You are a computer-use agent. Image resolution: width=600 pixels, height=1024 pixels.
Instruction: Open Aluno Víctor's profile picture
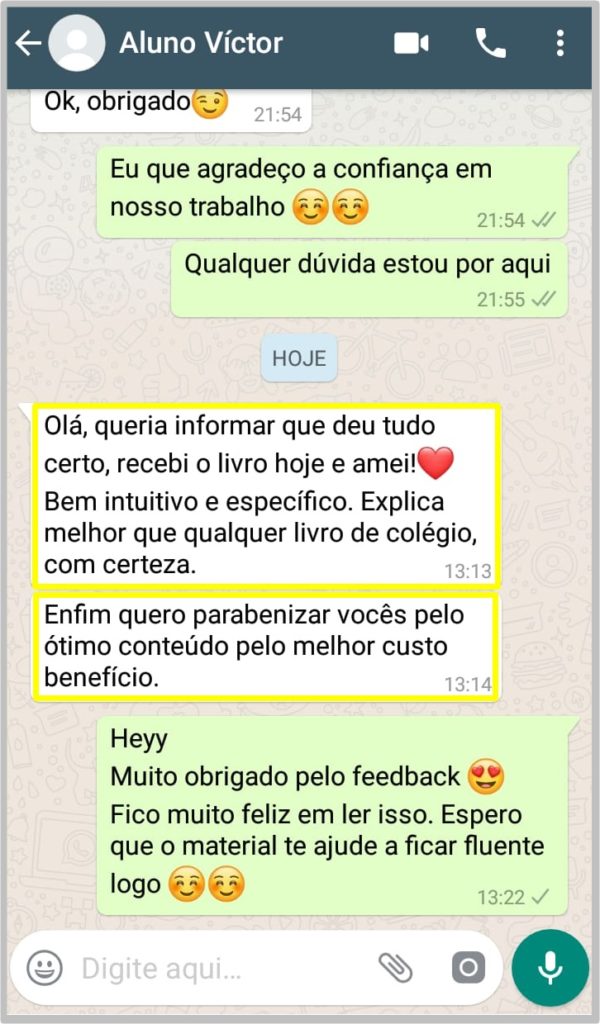(x=76, y=43)
